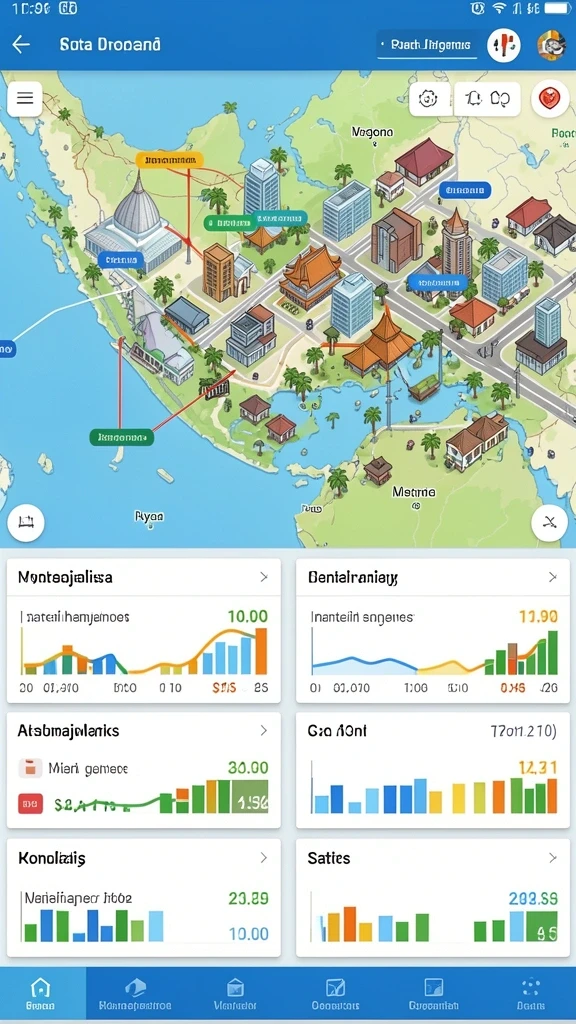The height and width of the screenshot is (1024, 576).
Task: Switch to the home tab in bottom navigation
Action: [41, 995]
